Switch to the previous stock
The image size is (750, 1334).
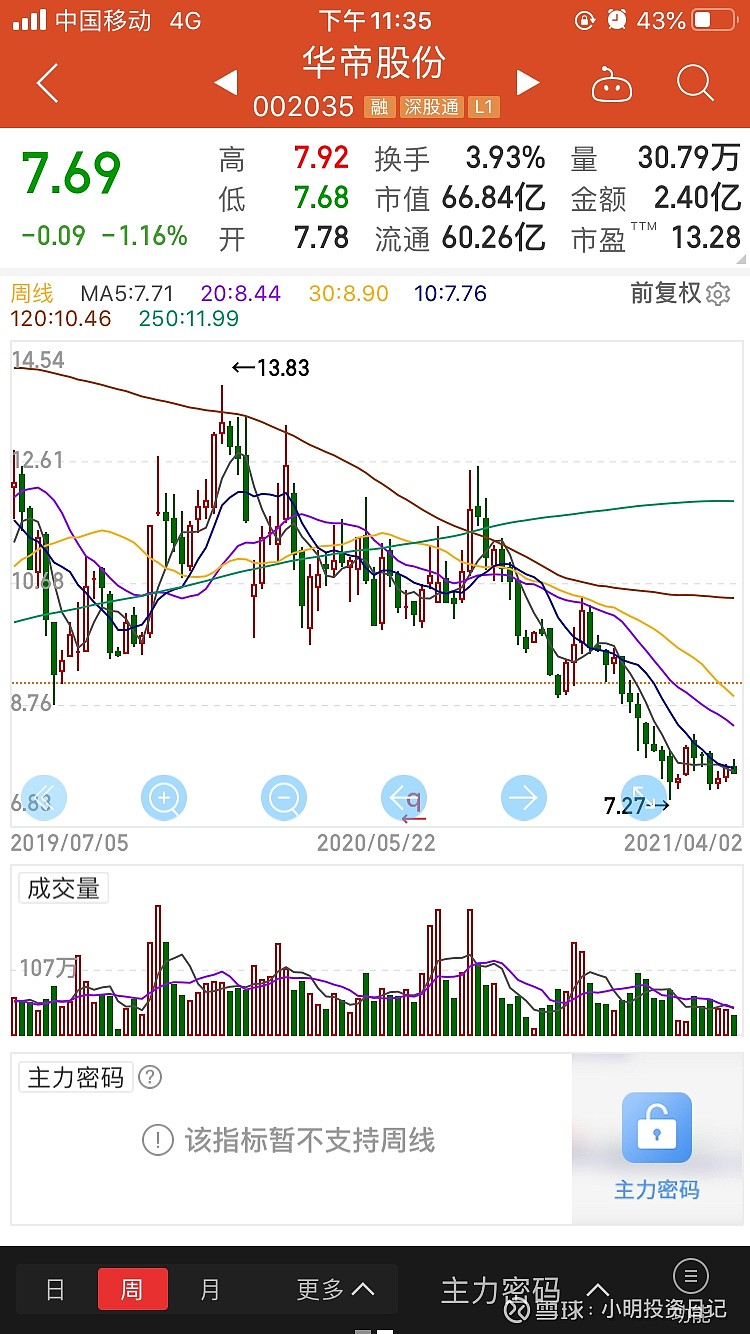pyautogui.click(x=226, y=83)
